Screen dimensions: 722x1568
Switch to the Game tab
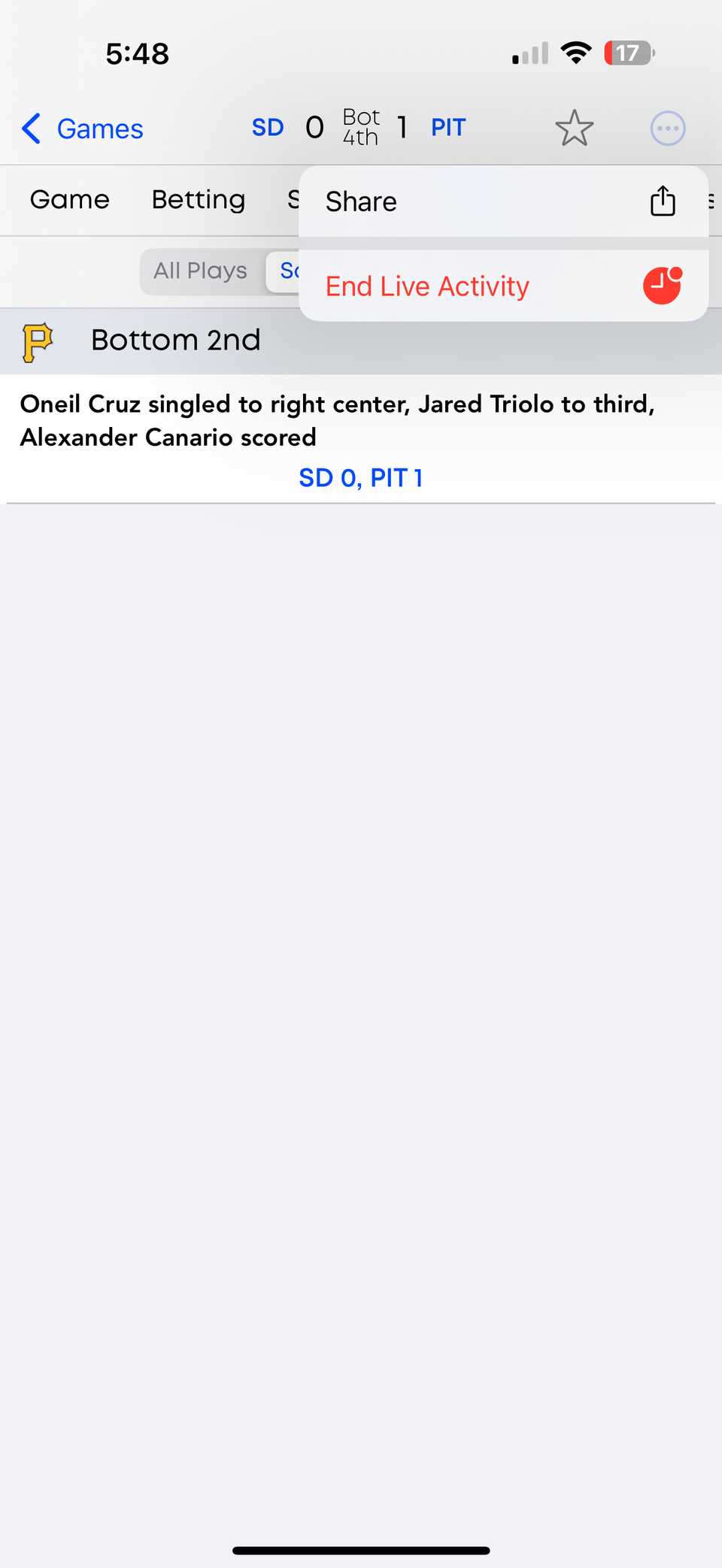(x=70, y=200)
